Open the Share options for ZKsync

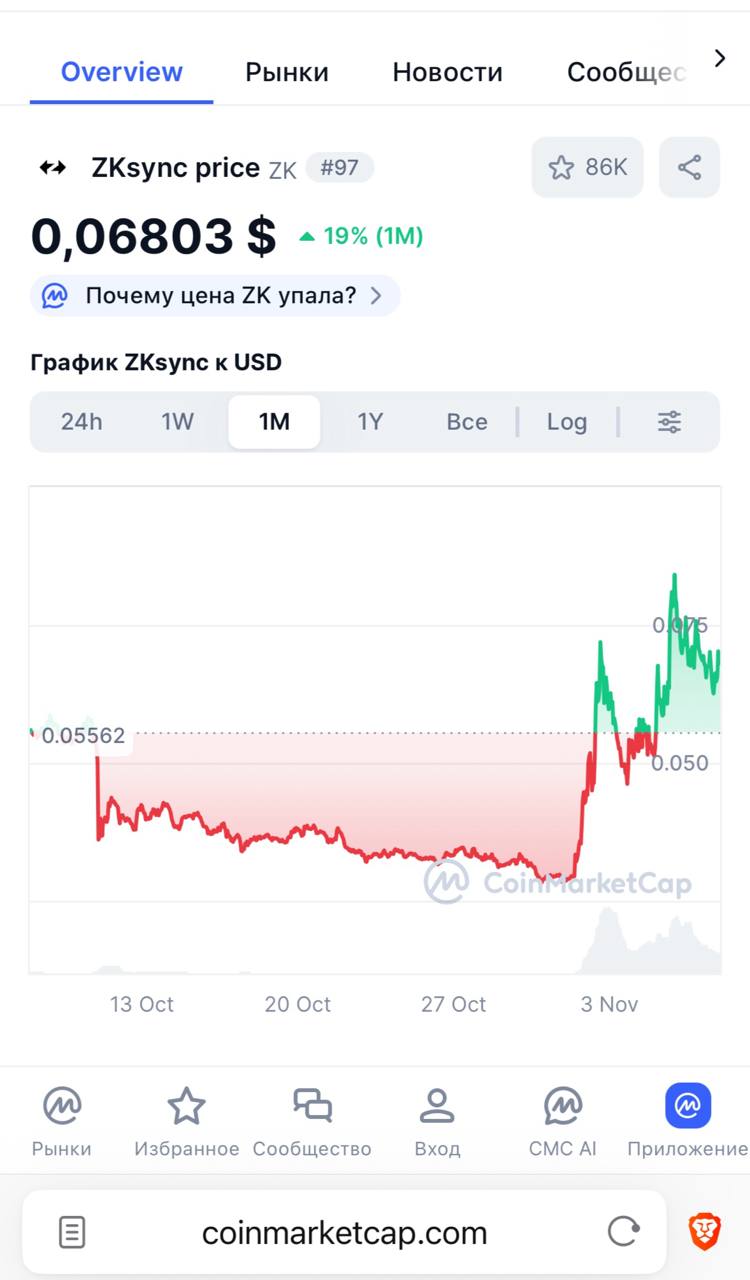click(x=689, y=167)
